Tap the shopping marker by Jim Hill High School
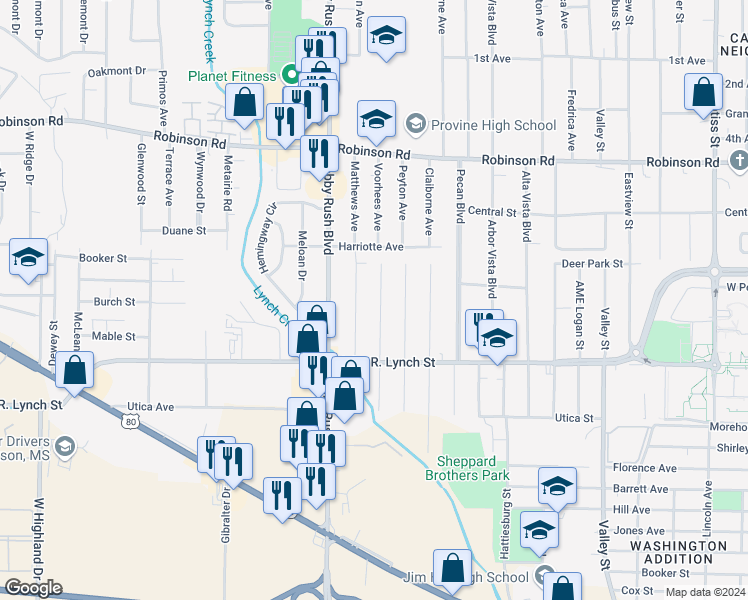The width and height of the screenshot is (748, 600). click(x=453, y=569)
